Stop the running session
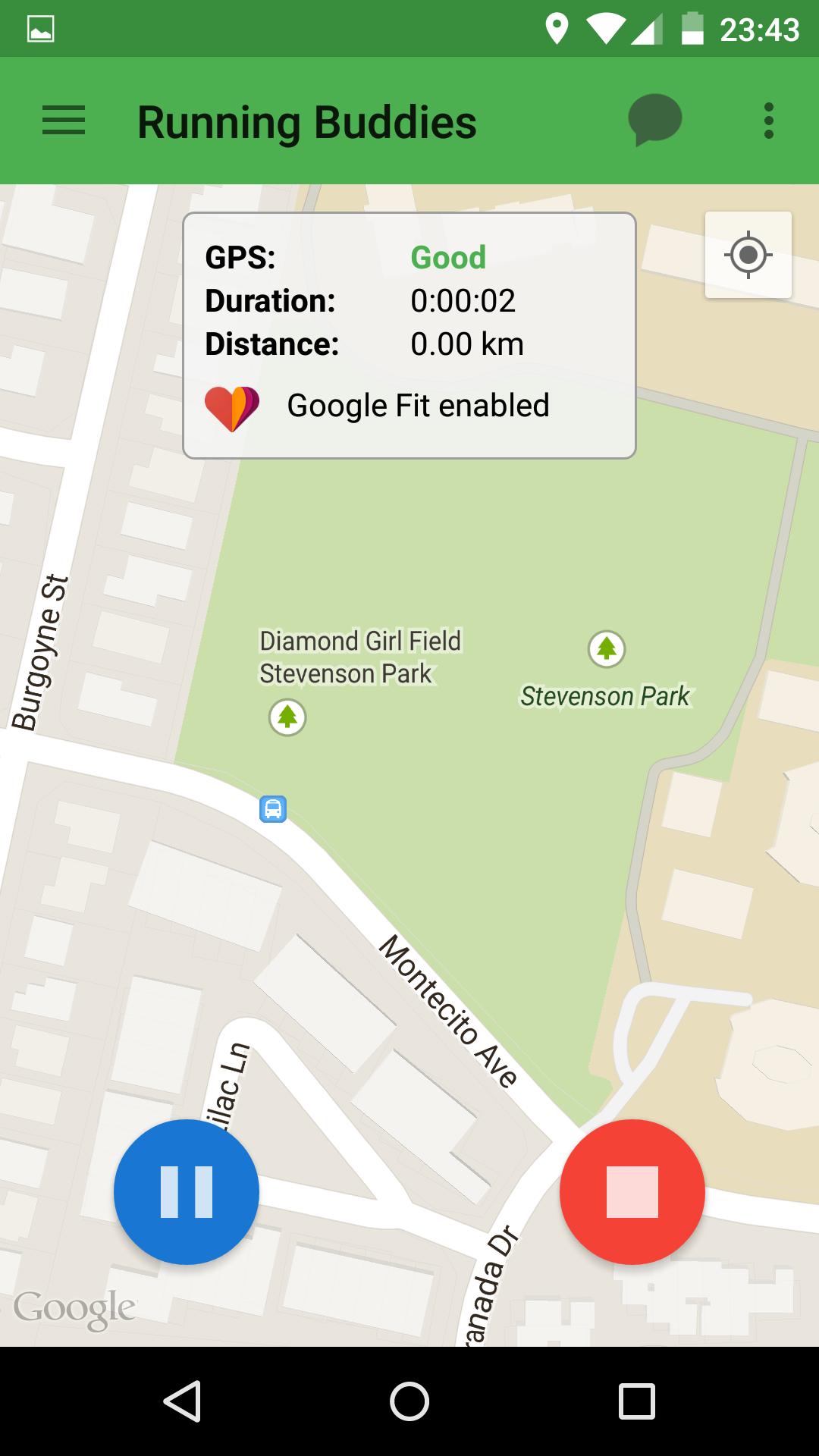Screen dimensions: 819x1456 click(632, 1192)
